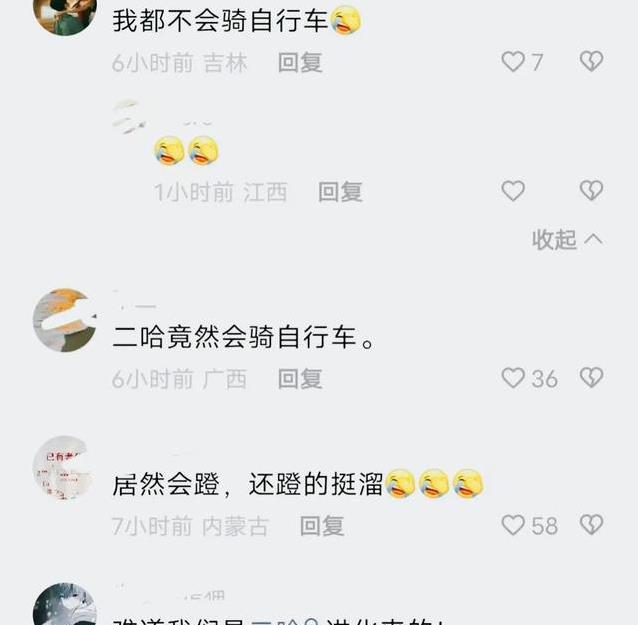638x625 pixels.
Task: Reply to the comment from 吉林
Action: coord(300,63)
